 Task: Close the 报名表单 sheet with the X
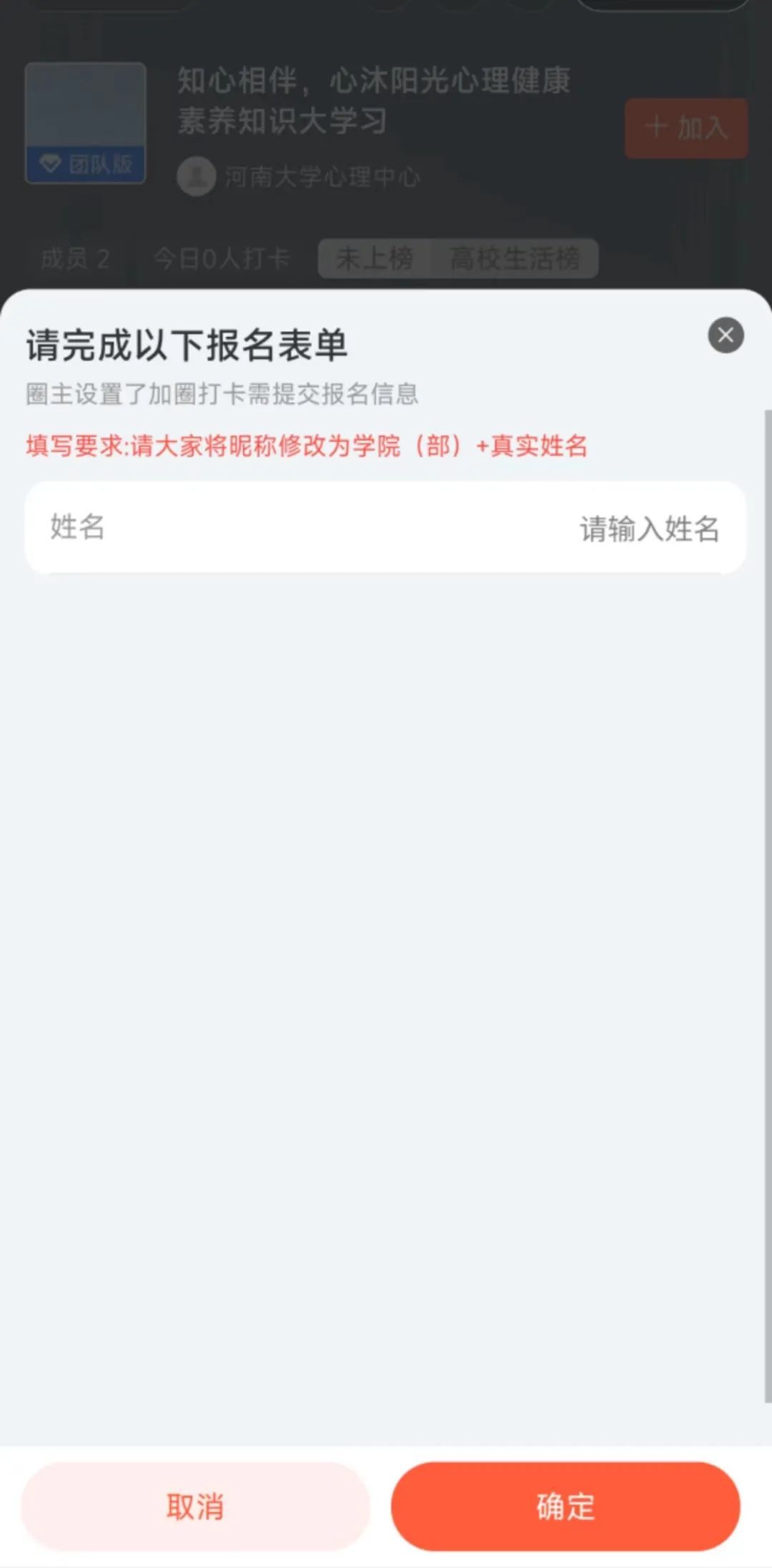tap(726, 335)
